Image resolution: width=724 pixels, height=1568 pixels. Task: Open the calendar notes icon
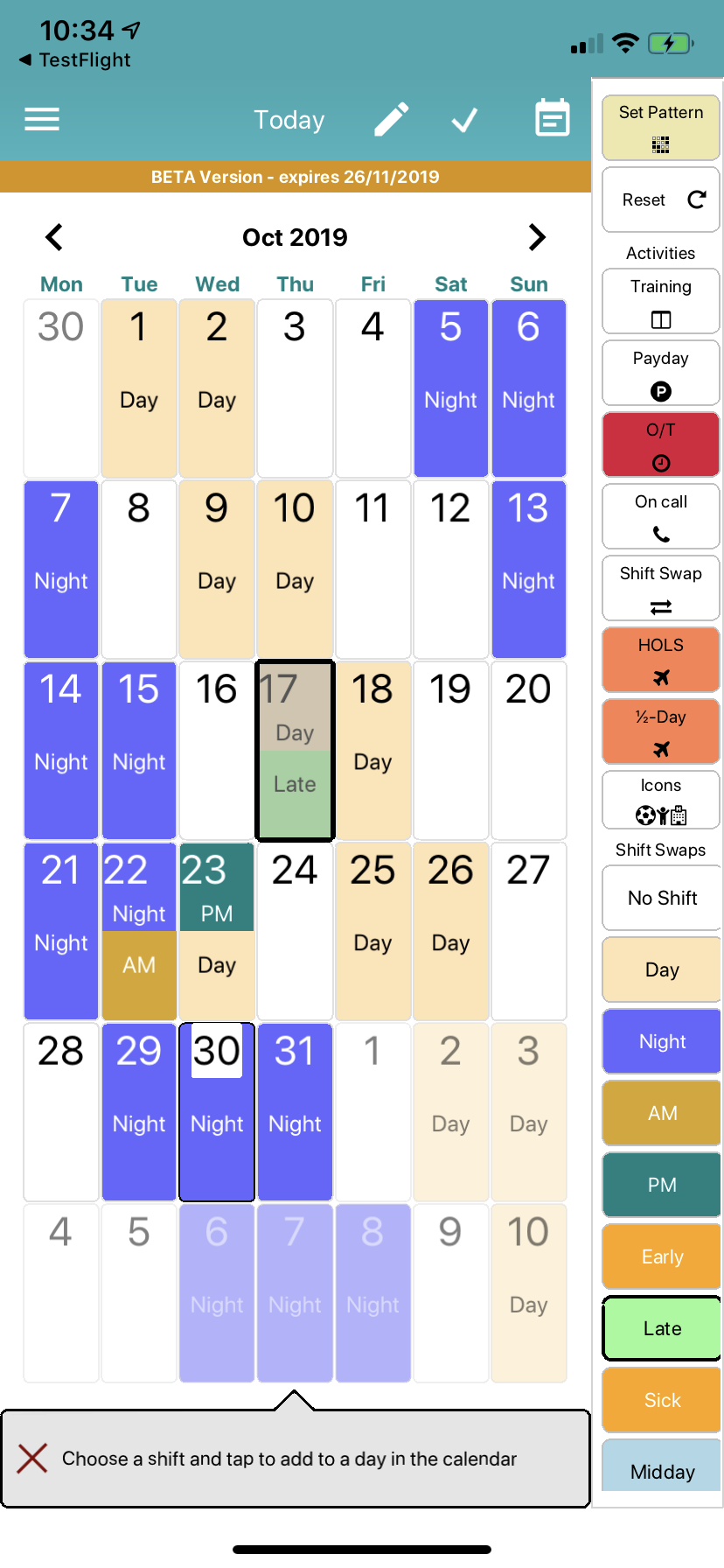click(x=552, y=118)
